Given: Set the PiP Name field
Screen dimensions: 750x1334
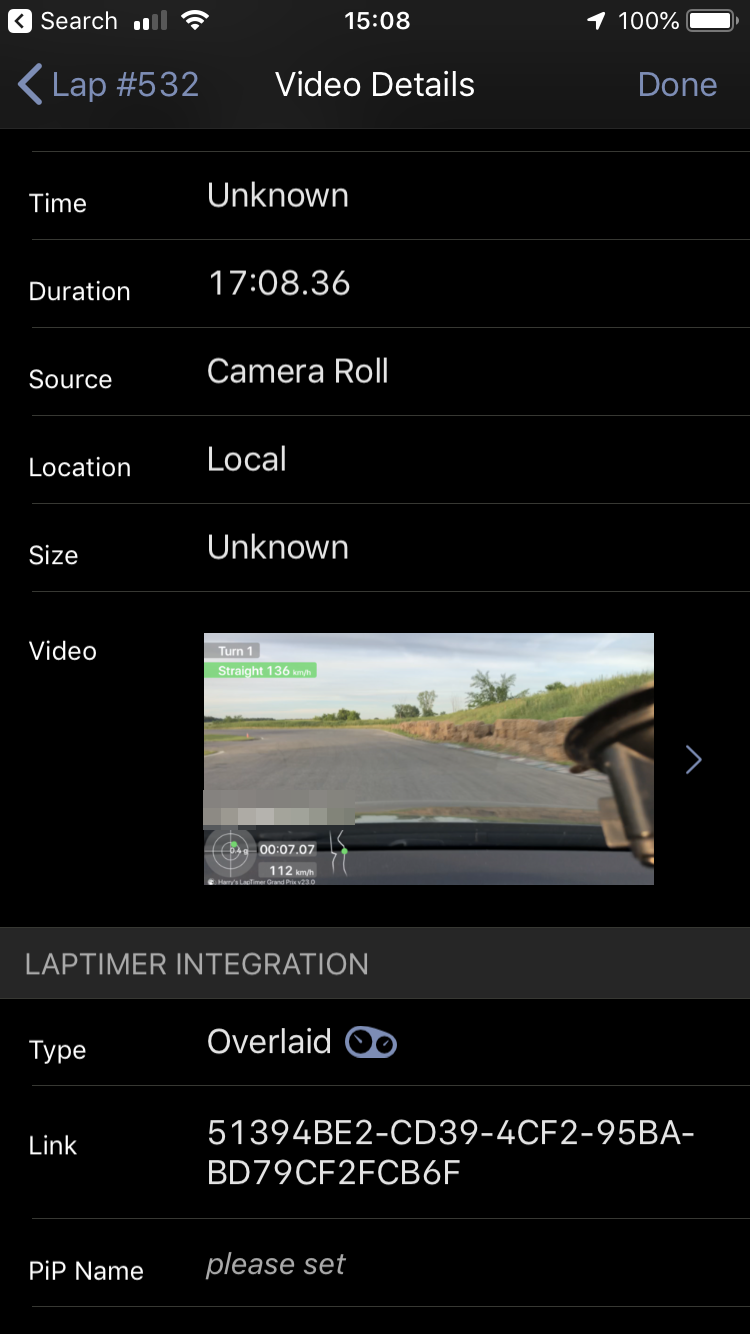Looking at the screenshot, I should tap(276, 1265).
